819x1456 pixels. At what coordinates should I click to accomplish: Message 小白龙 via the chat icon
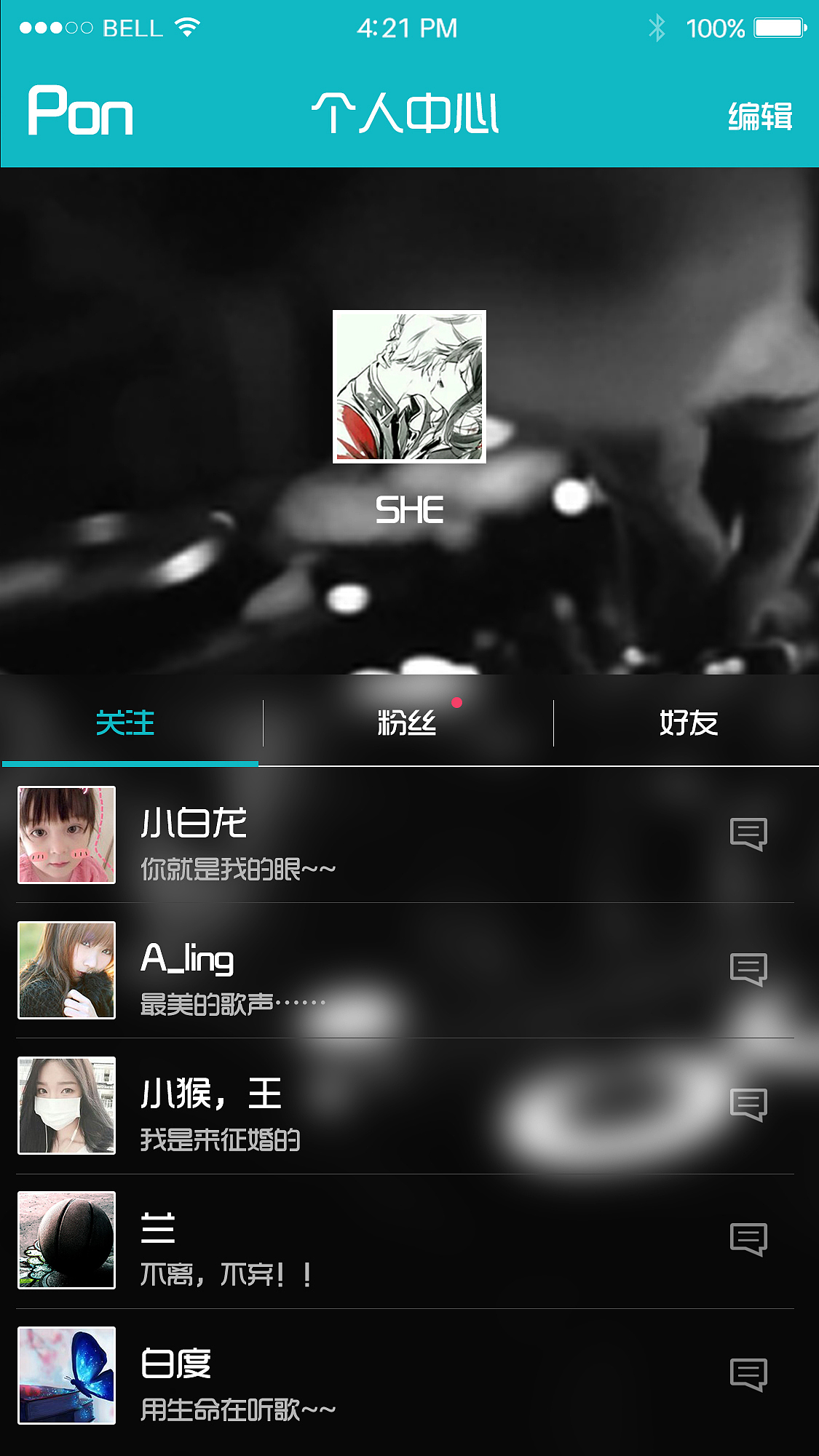tap(748, 834)
